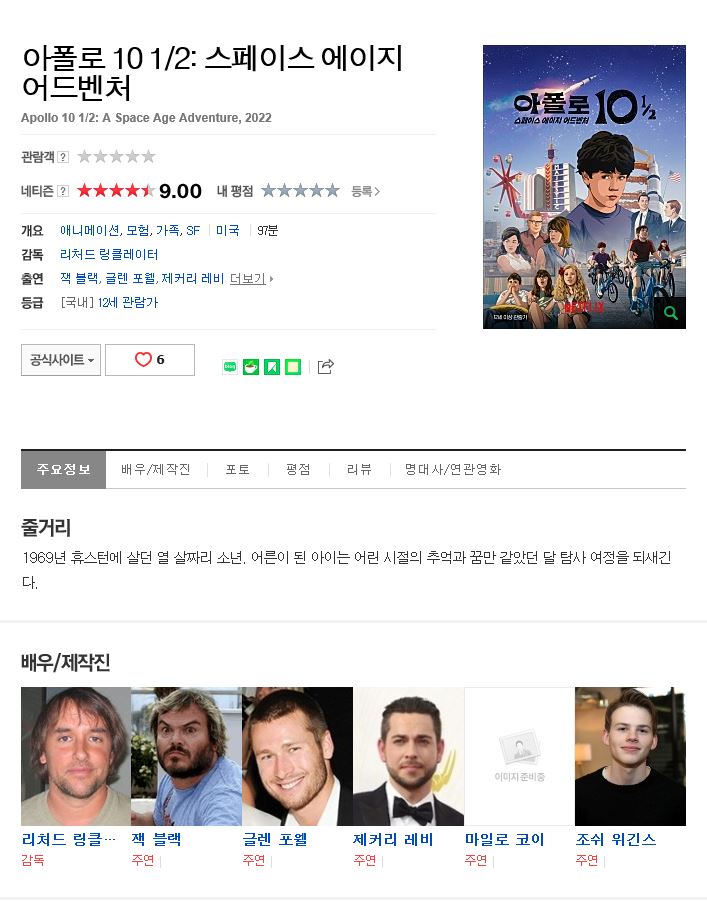Open 조쉬 위긴스's actor profile
Screen dimensions: 707x909
pos(616,840)
